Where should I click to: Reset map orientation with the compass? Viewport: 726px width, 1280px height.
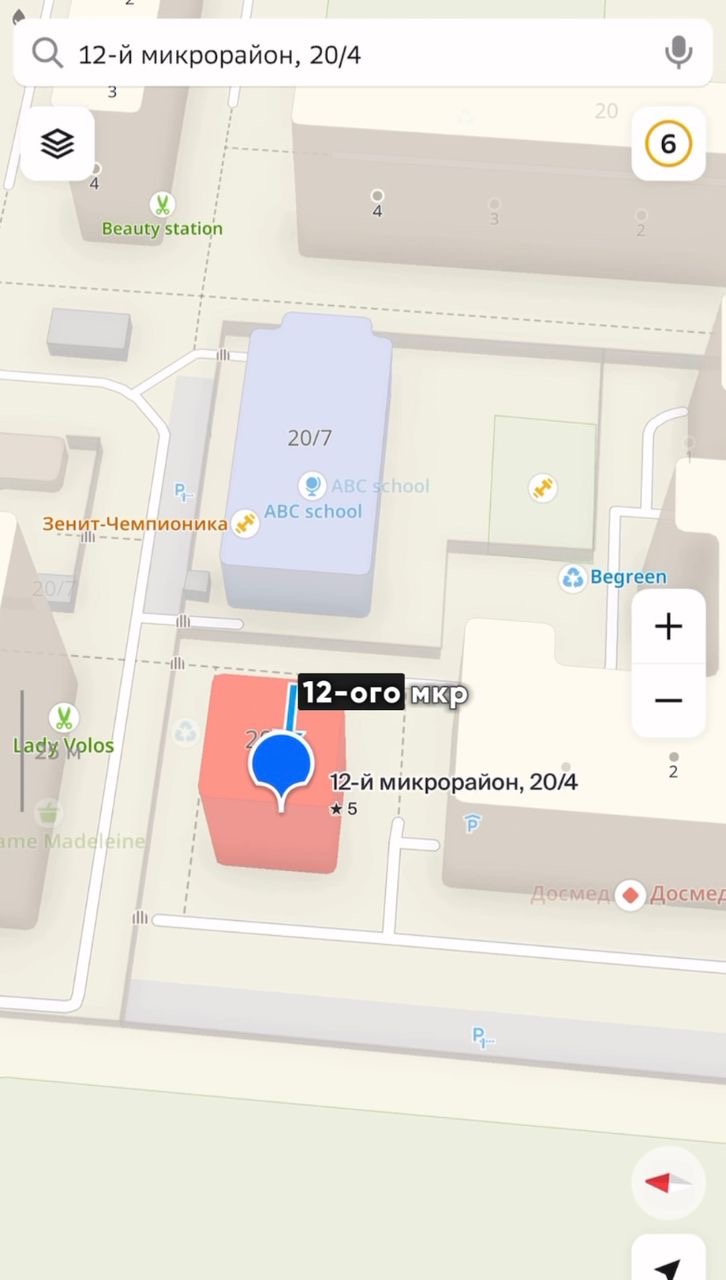(668, 1183)
